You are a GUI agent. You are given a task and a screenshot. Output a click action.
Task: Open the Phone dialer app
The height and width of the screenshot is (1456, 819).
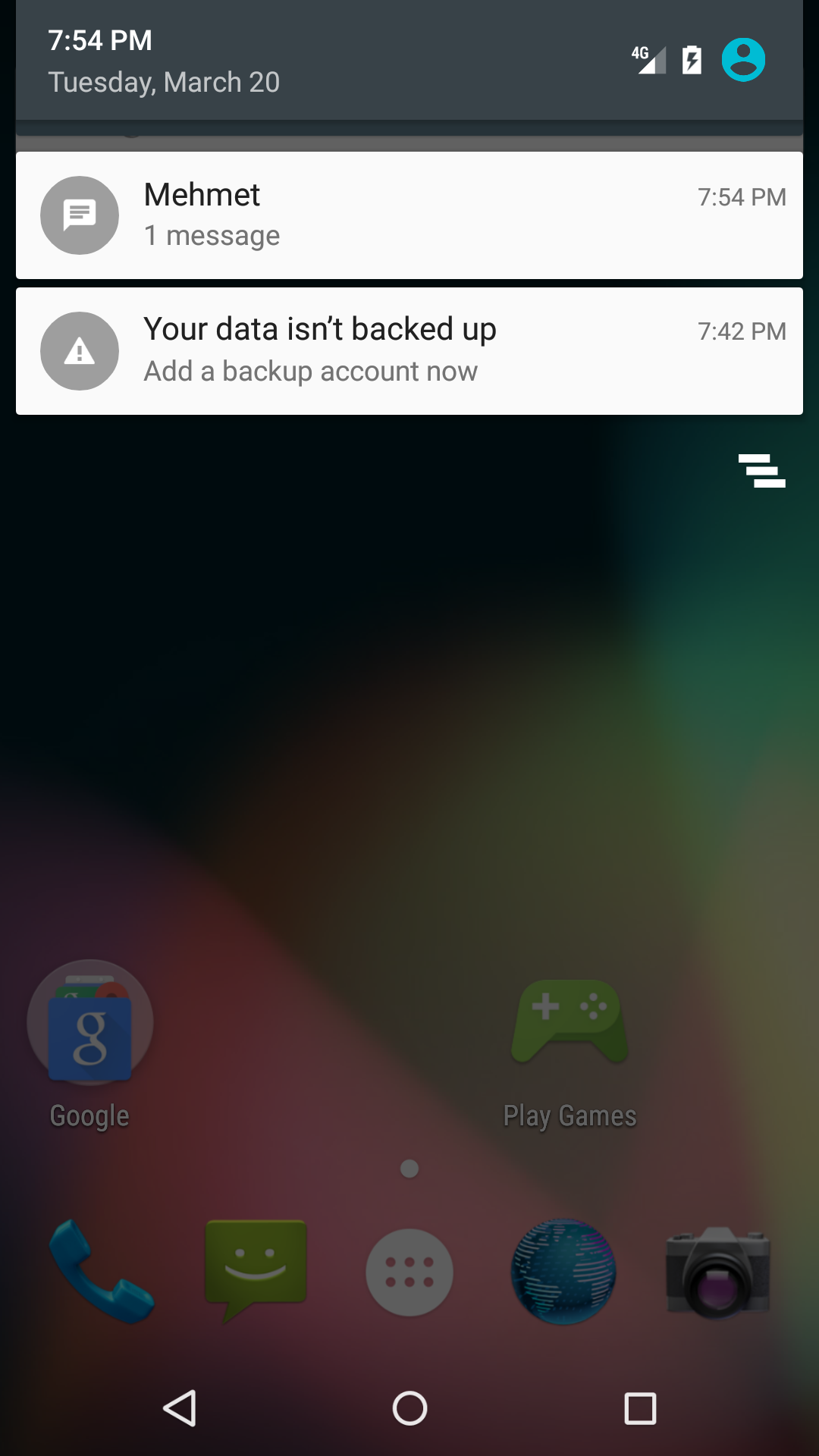click(x=102, y=1271)
